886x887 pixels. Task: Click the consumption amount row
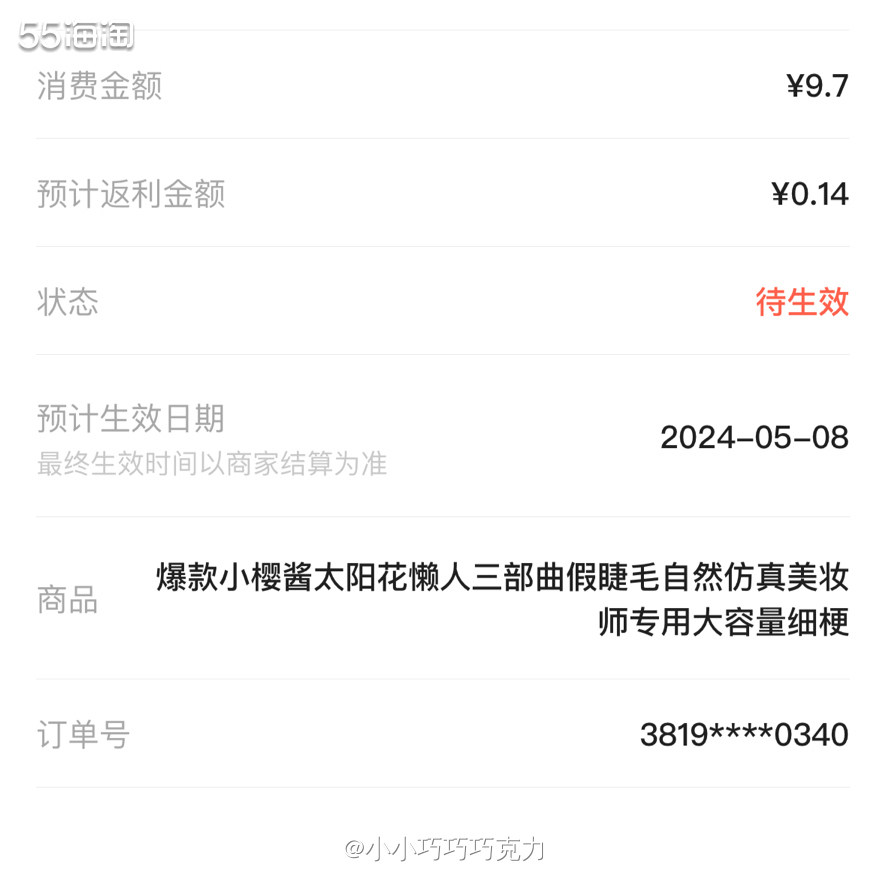click(x=443, y=86)
